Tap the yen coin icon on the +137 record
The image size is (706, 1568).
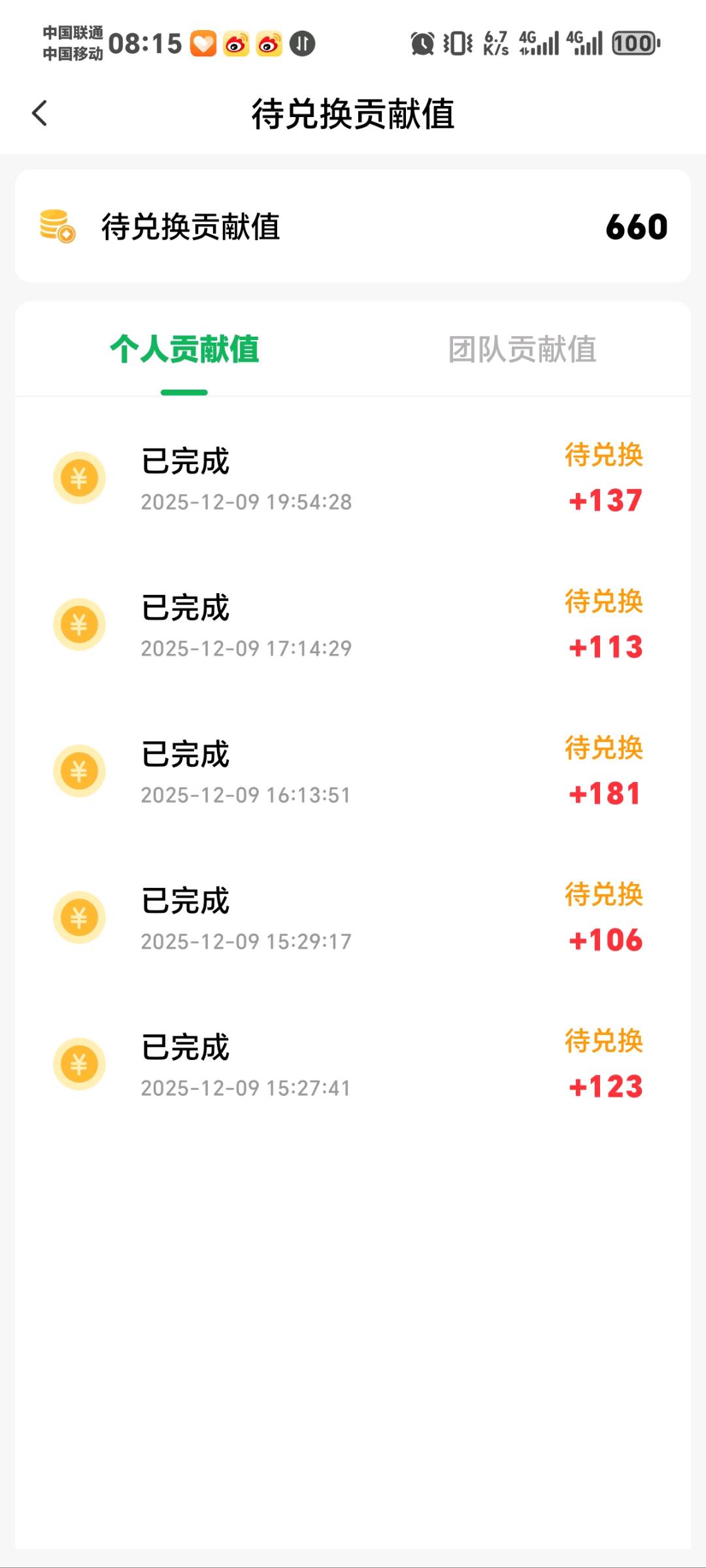(79, 477)
